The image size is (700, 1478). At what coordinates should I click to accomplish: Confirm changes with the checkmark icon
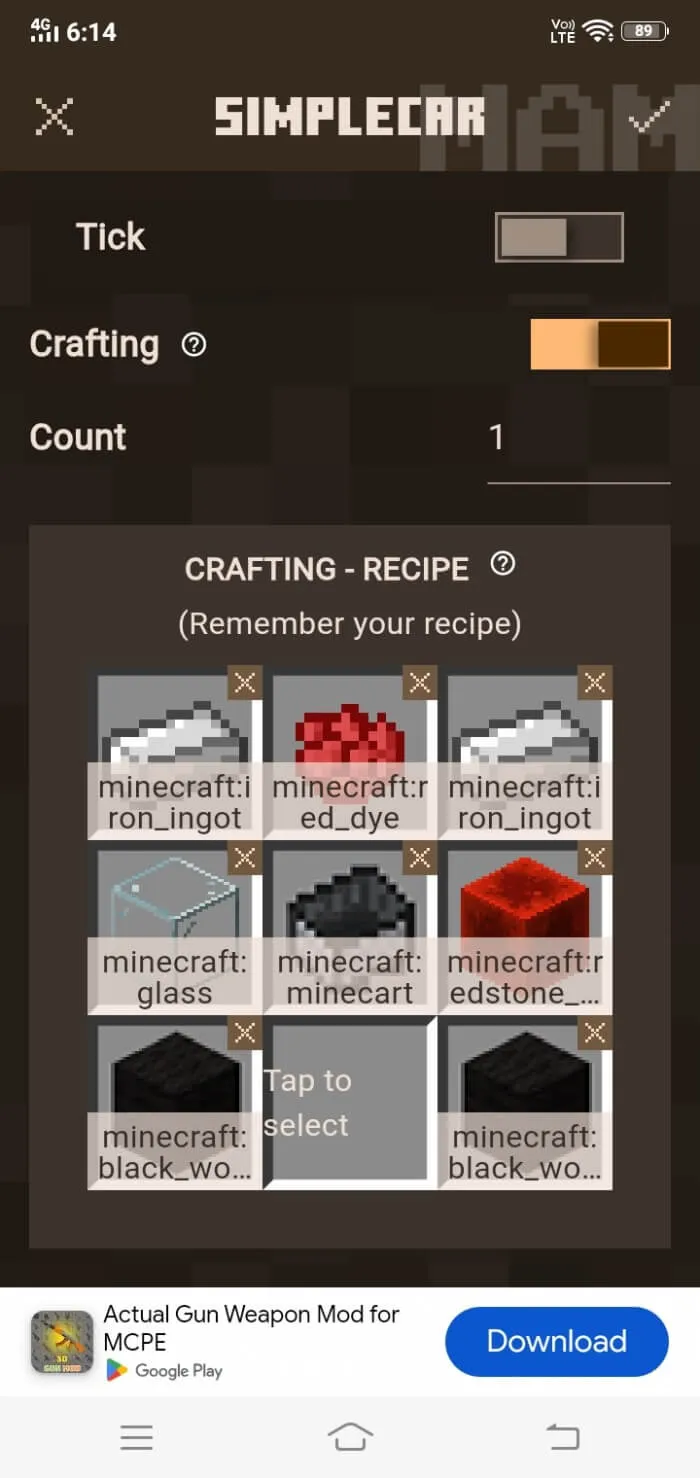[x=648, y=119]
